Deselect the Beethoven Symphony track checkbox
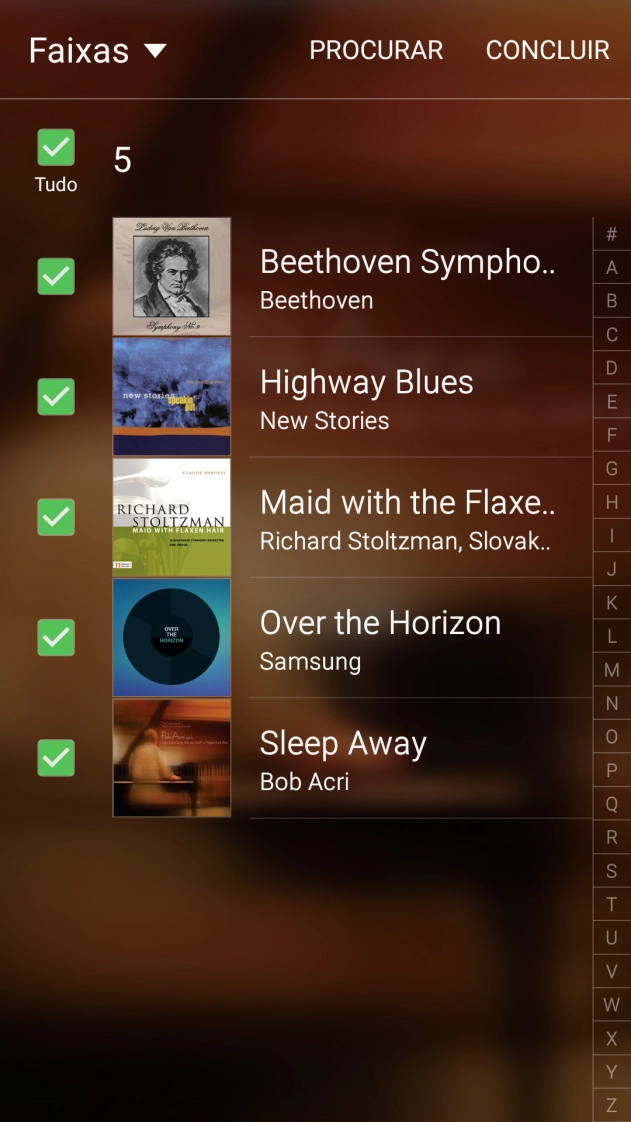631x1122 pixels. pos(56,276)
